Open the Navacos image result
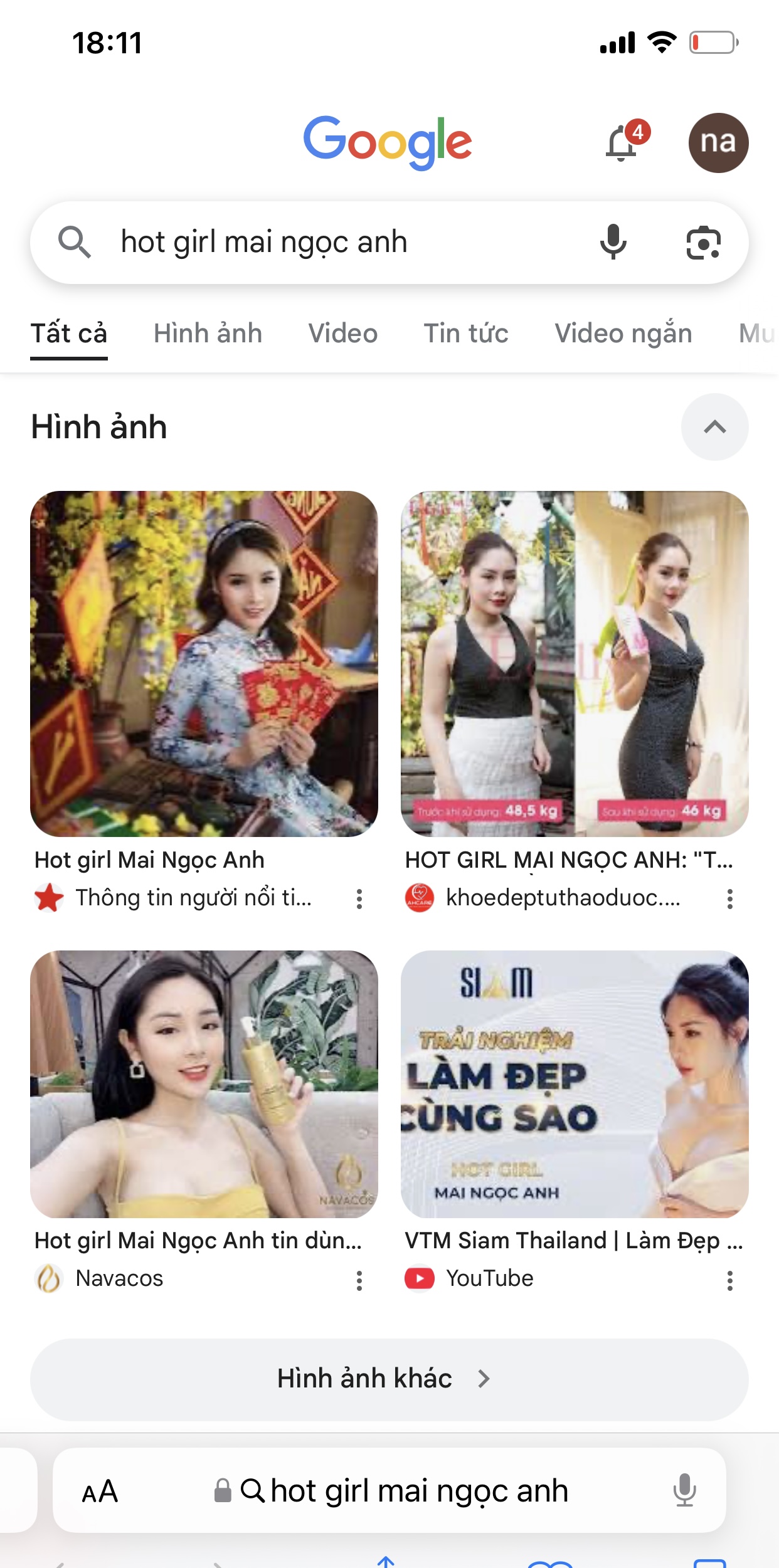Image resolution: width=779 pixels, height=1568 pixels. coord(204,1084)
